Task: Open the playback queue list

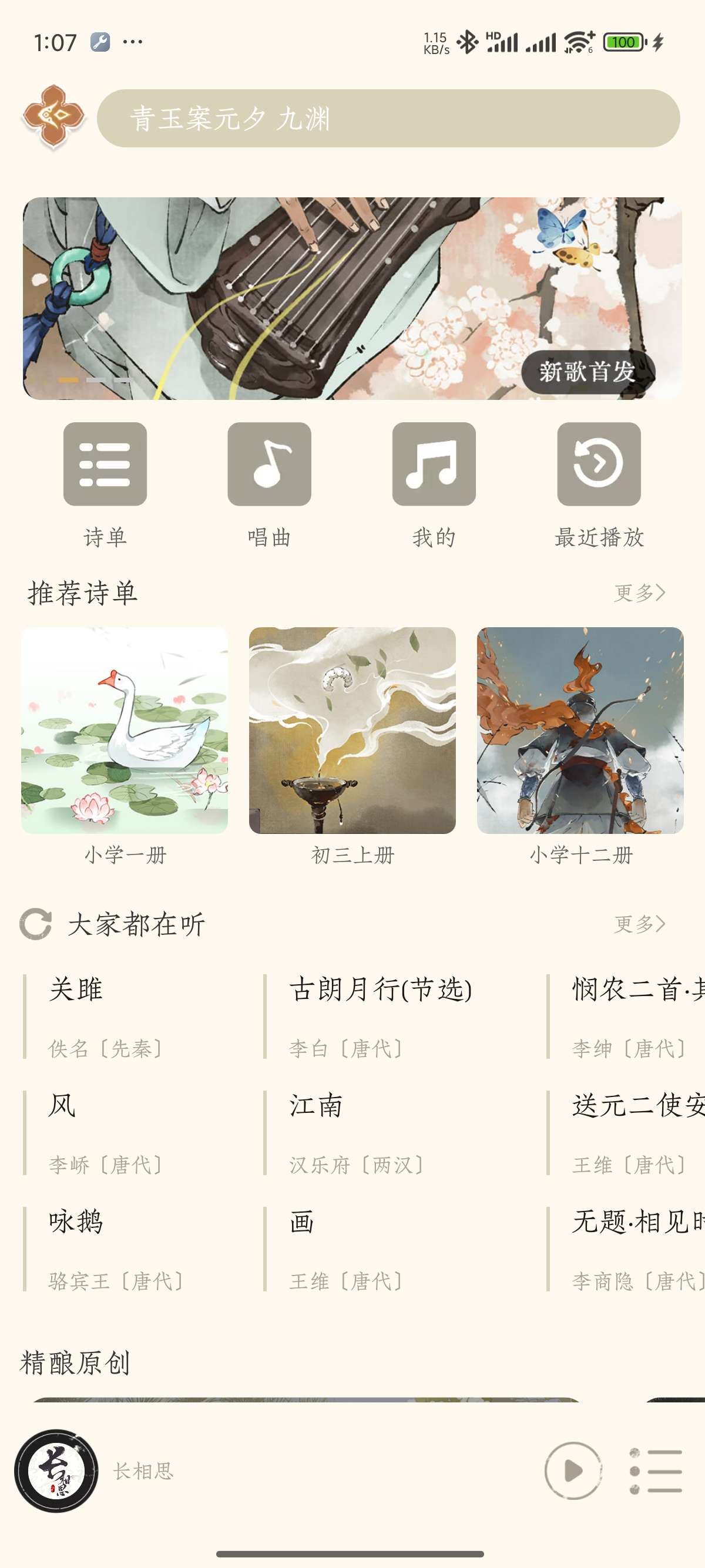Action: click(656, 1471)
